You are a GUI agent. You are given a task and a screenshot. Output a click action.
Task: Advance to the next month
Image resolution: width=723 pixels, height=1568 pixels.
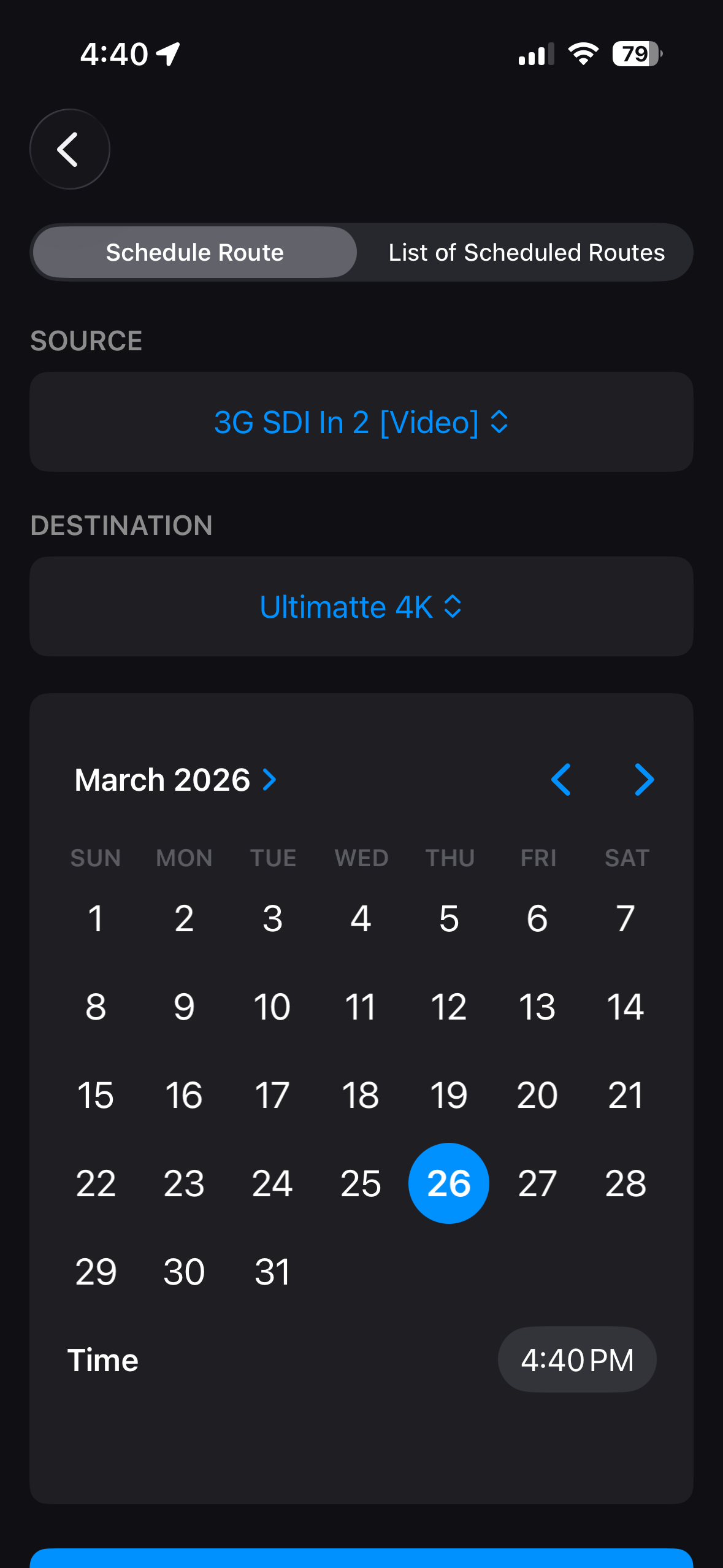[643, 780]
